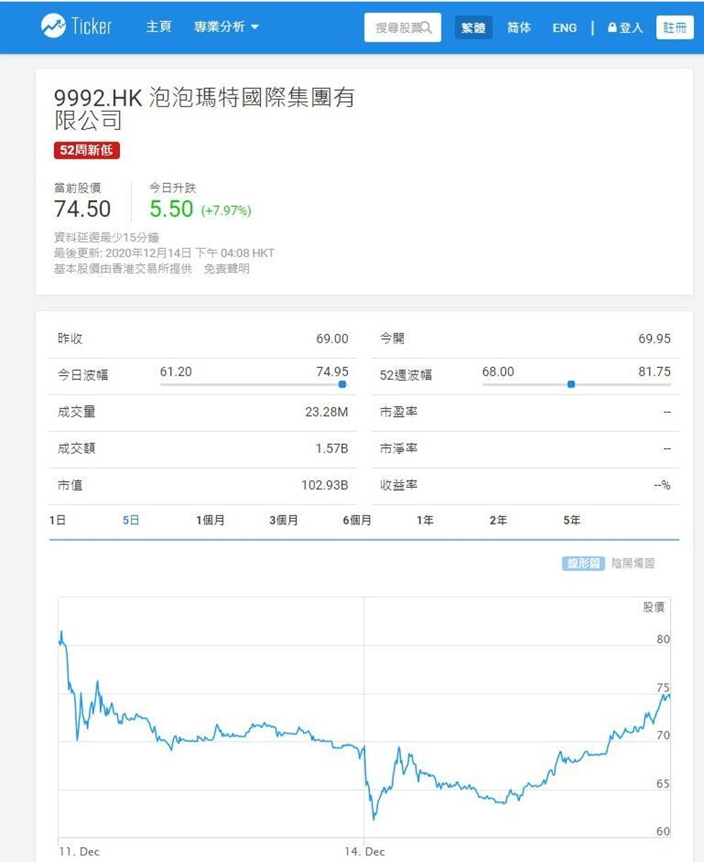Open the 免責聲明 disclaimer link
Viewport: 704px width, 862px height.
(226, 269)
